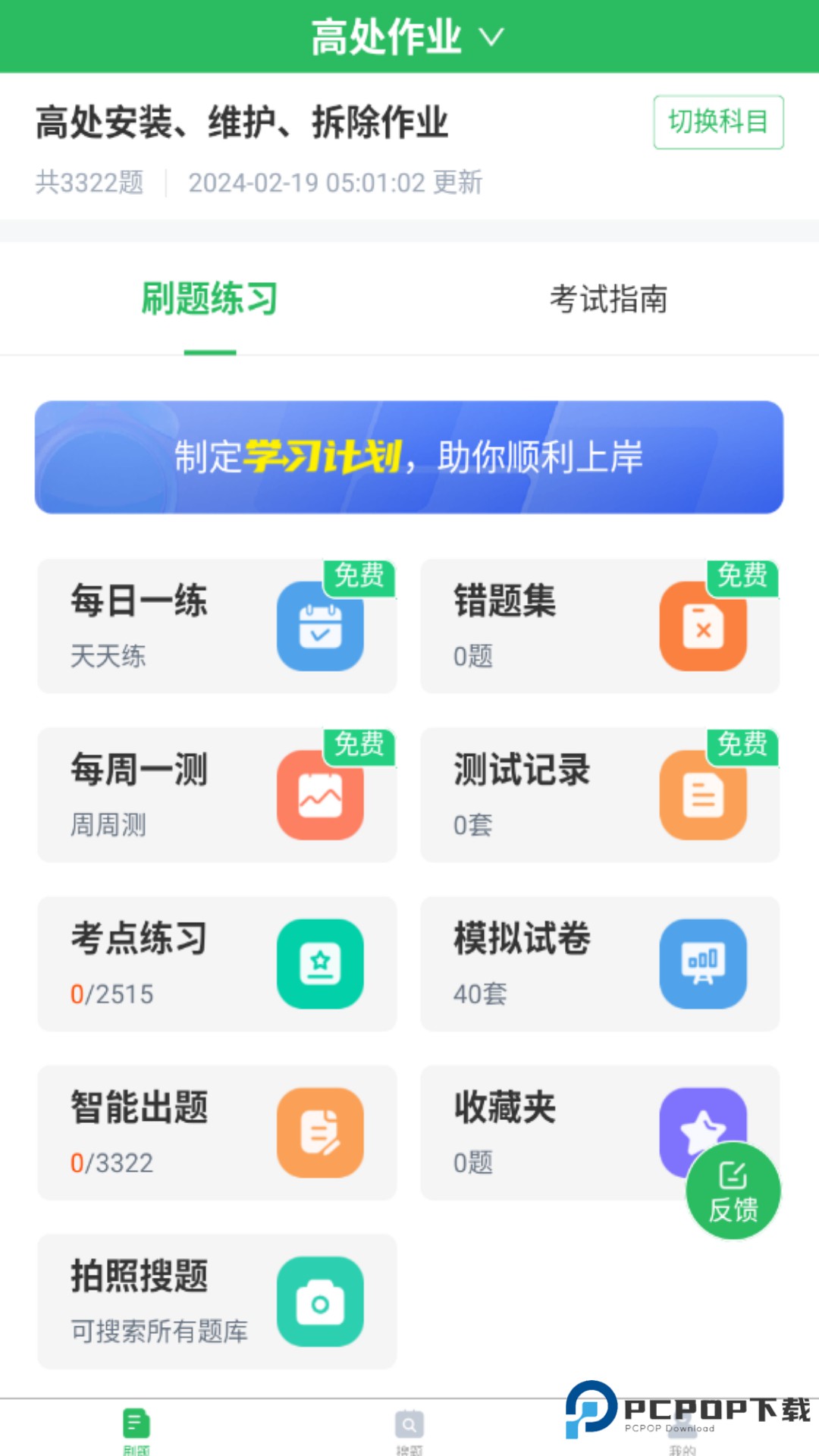Screen dimensions: 819x1456
Task: Open the 收藏夹 card
Action: coord(546,1132)
